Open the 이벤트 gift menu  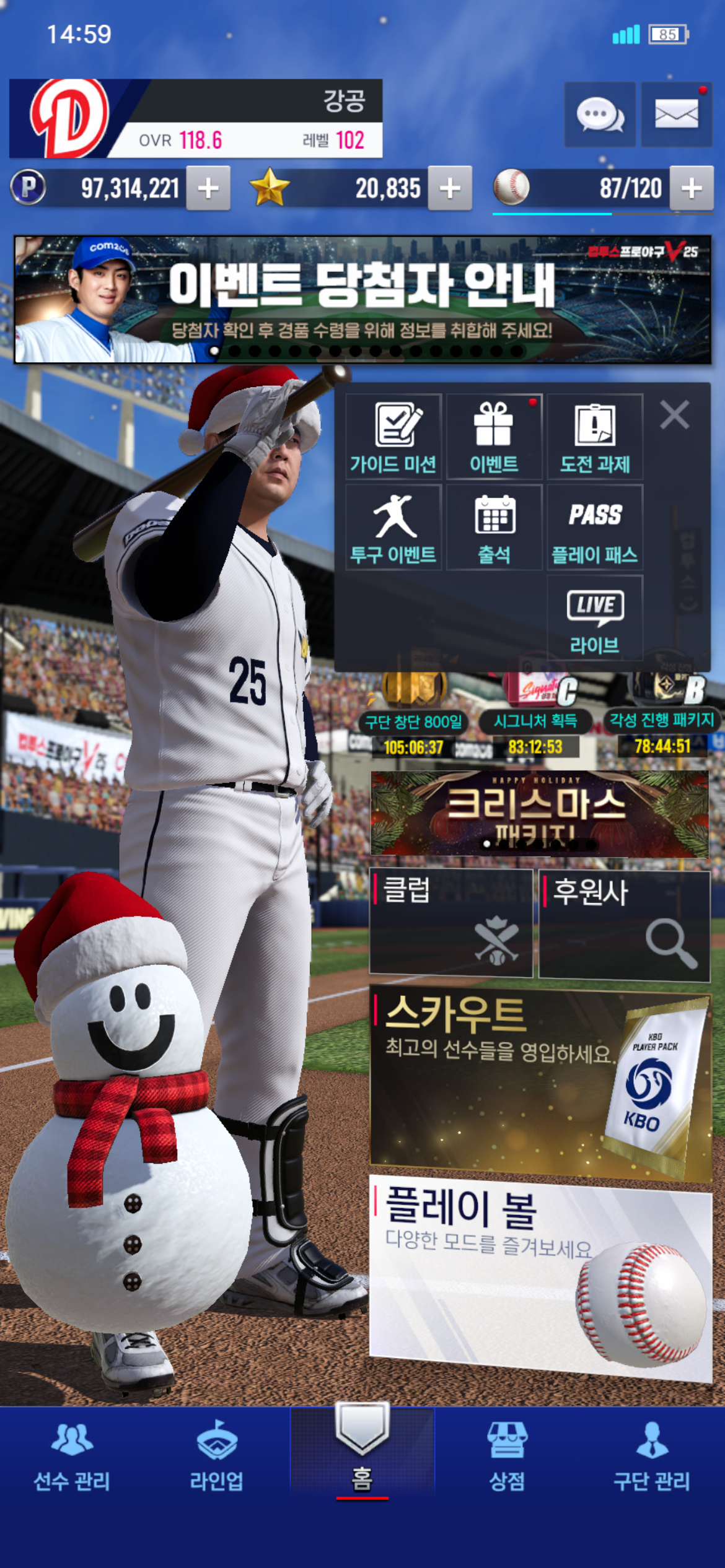click(x=494, y=437)
